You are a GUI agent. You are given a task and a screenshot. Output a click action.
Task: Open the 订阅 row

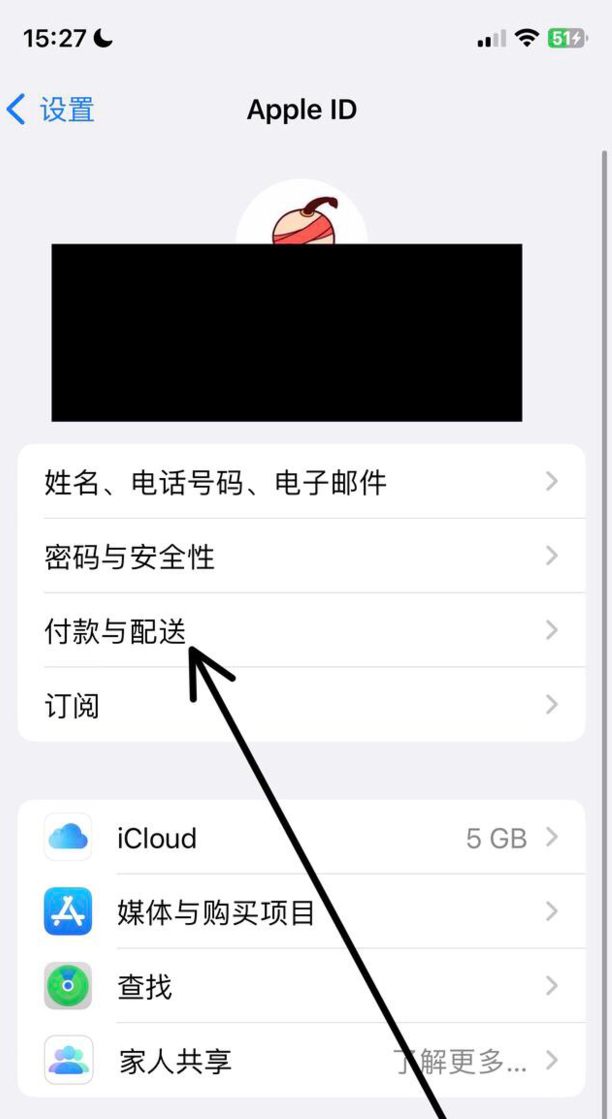300,705
